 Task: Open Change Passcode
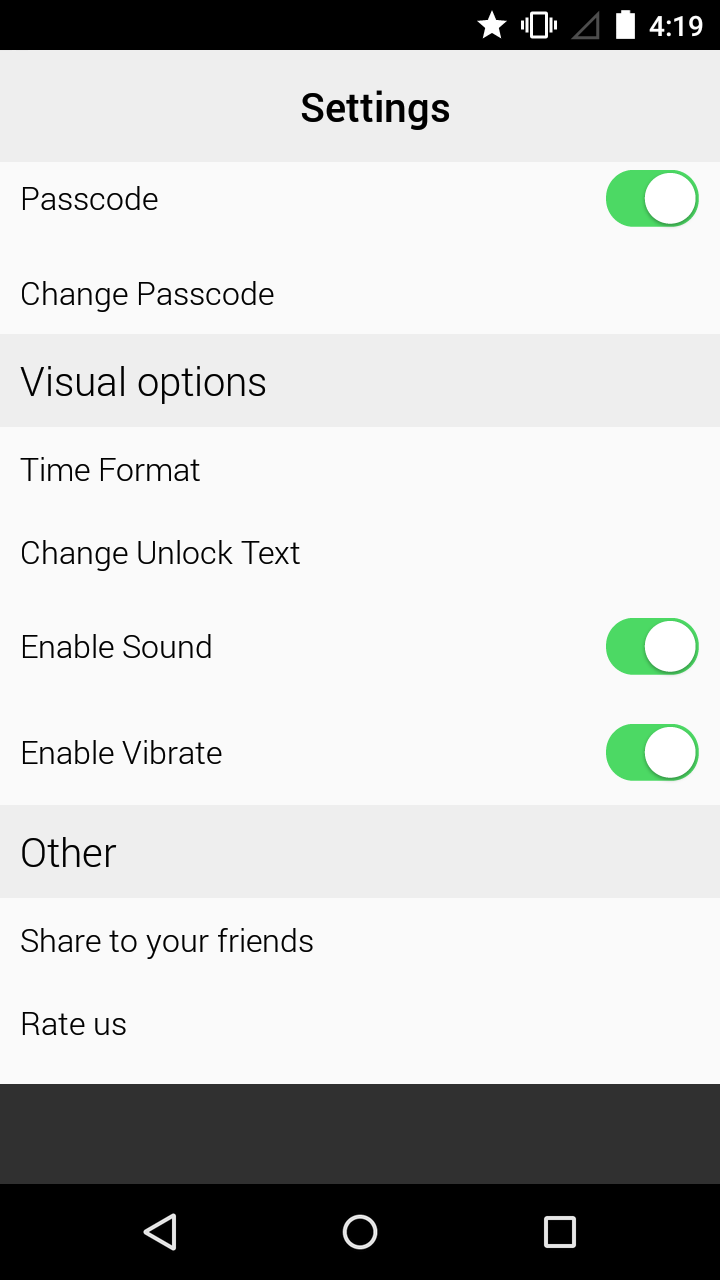point(147,294)
